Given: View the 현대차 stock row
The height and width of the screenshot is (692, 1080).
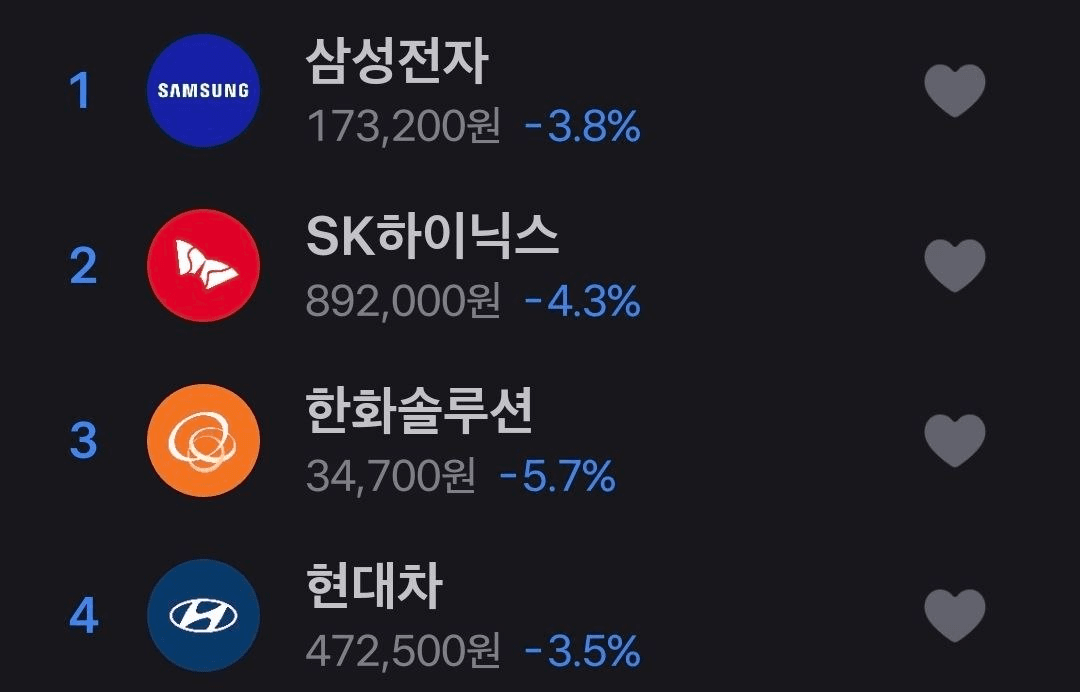Looking at the screenshot, I should pyautogui.click(x=374, y=588).
